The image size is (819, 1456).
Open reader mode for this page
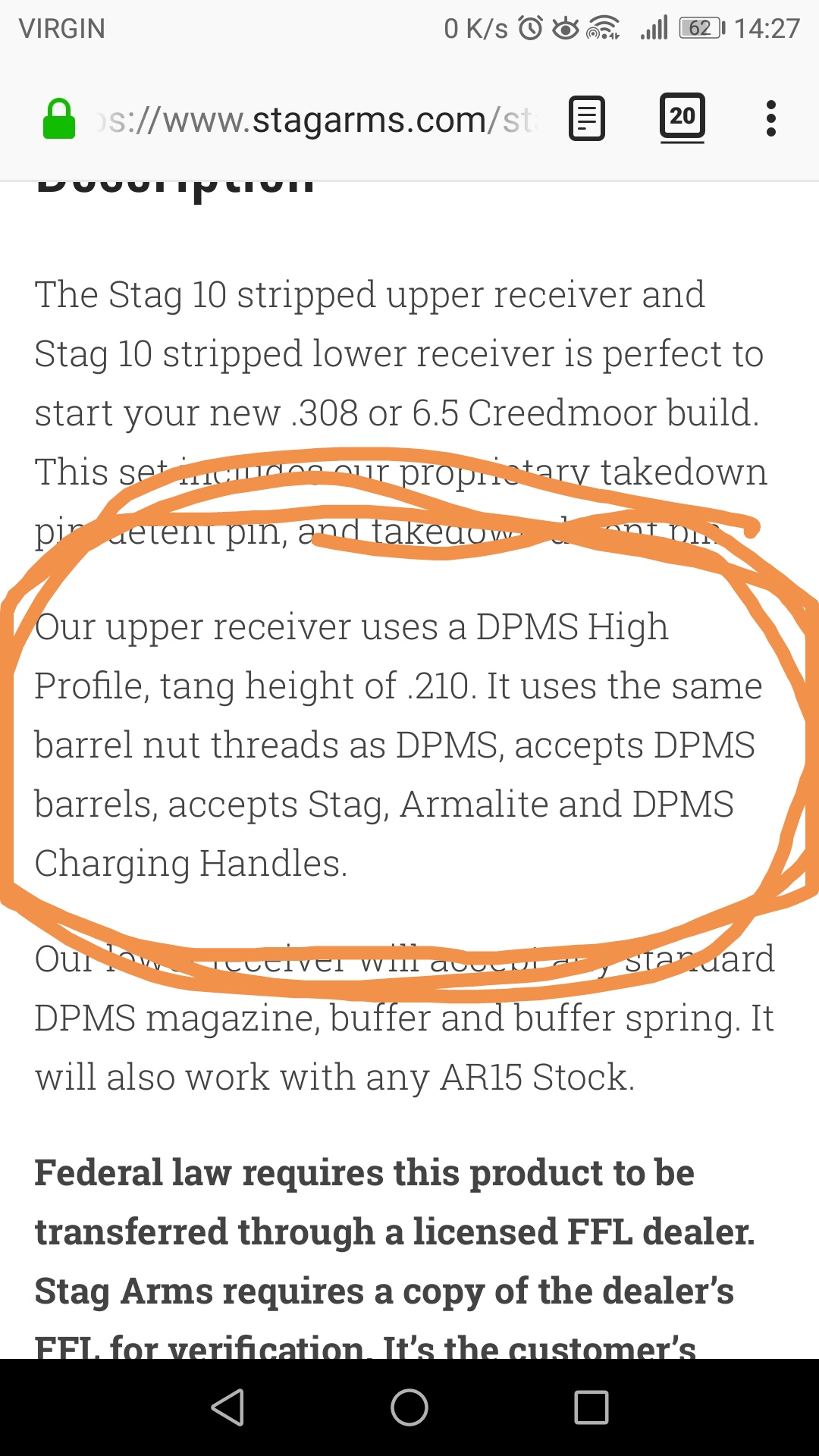(x=587, y=119)
